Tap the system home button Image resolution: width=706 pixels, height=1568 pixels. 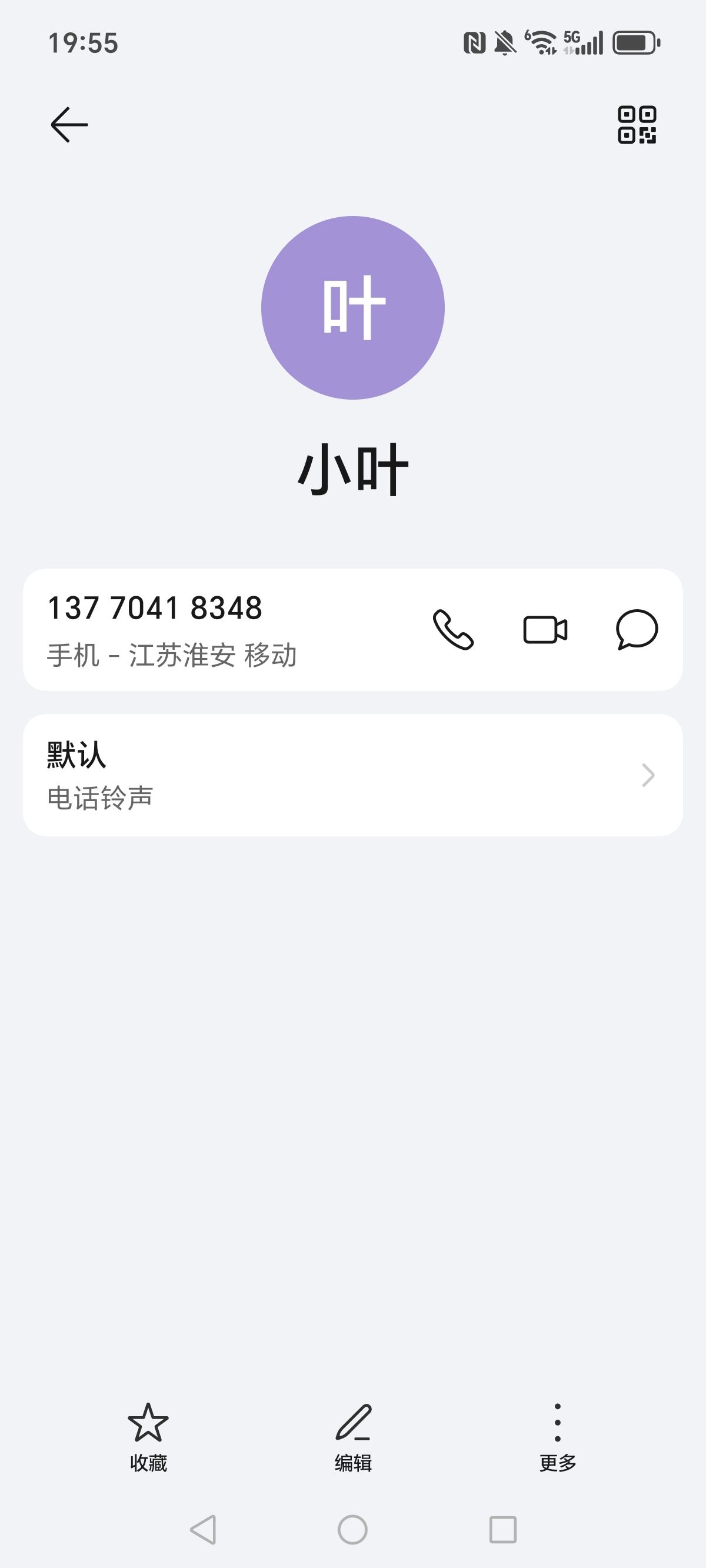(353, 1530)
